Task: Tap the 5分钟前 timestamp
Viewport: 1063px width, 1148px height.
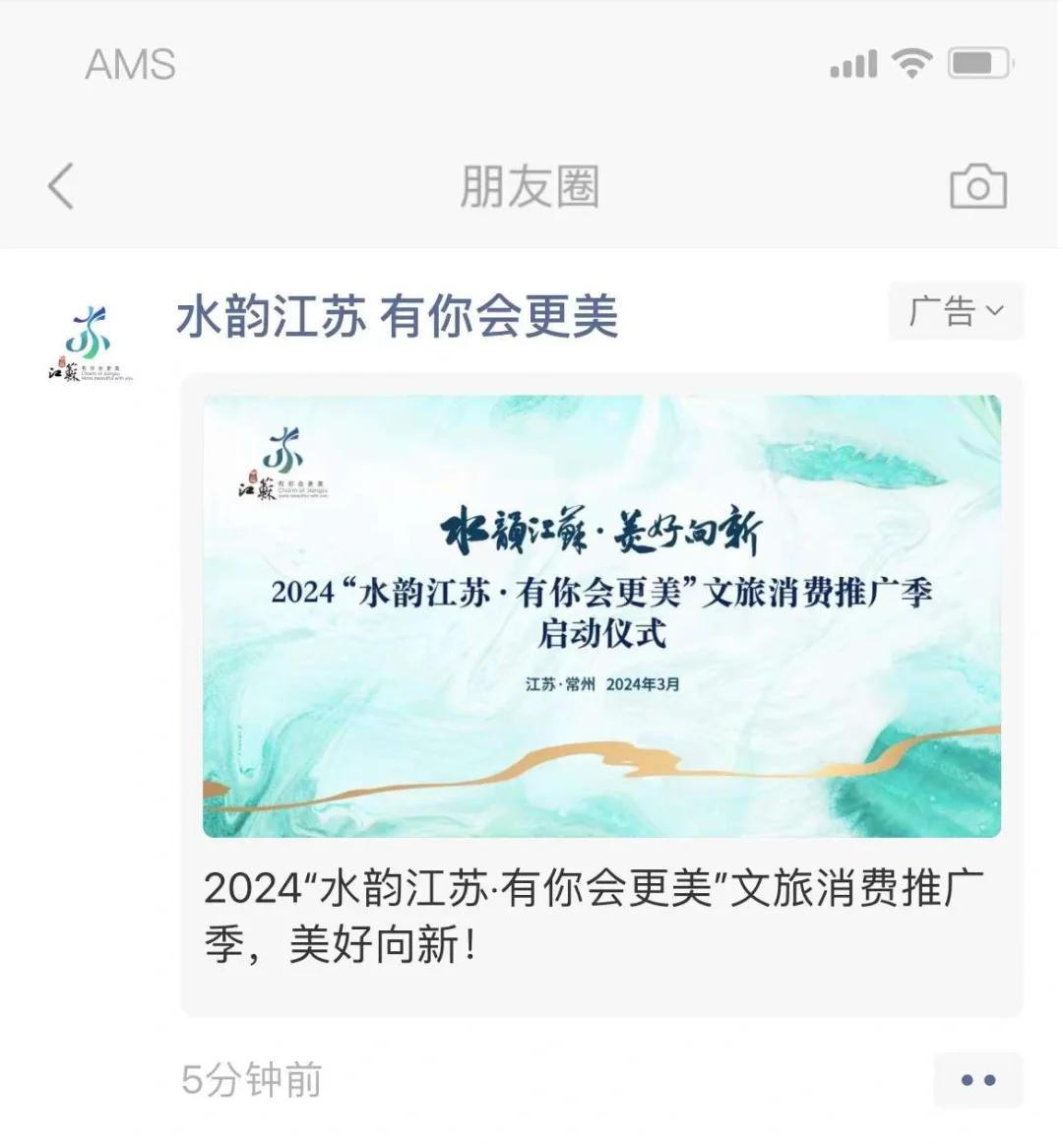Action: (252, 1079)
